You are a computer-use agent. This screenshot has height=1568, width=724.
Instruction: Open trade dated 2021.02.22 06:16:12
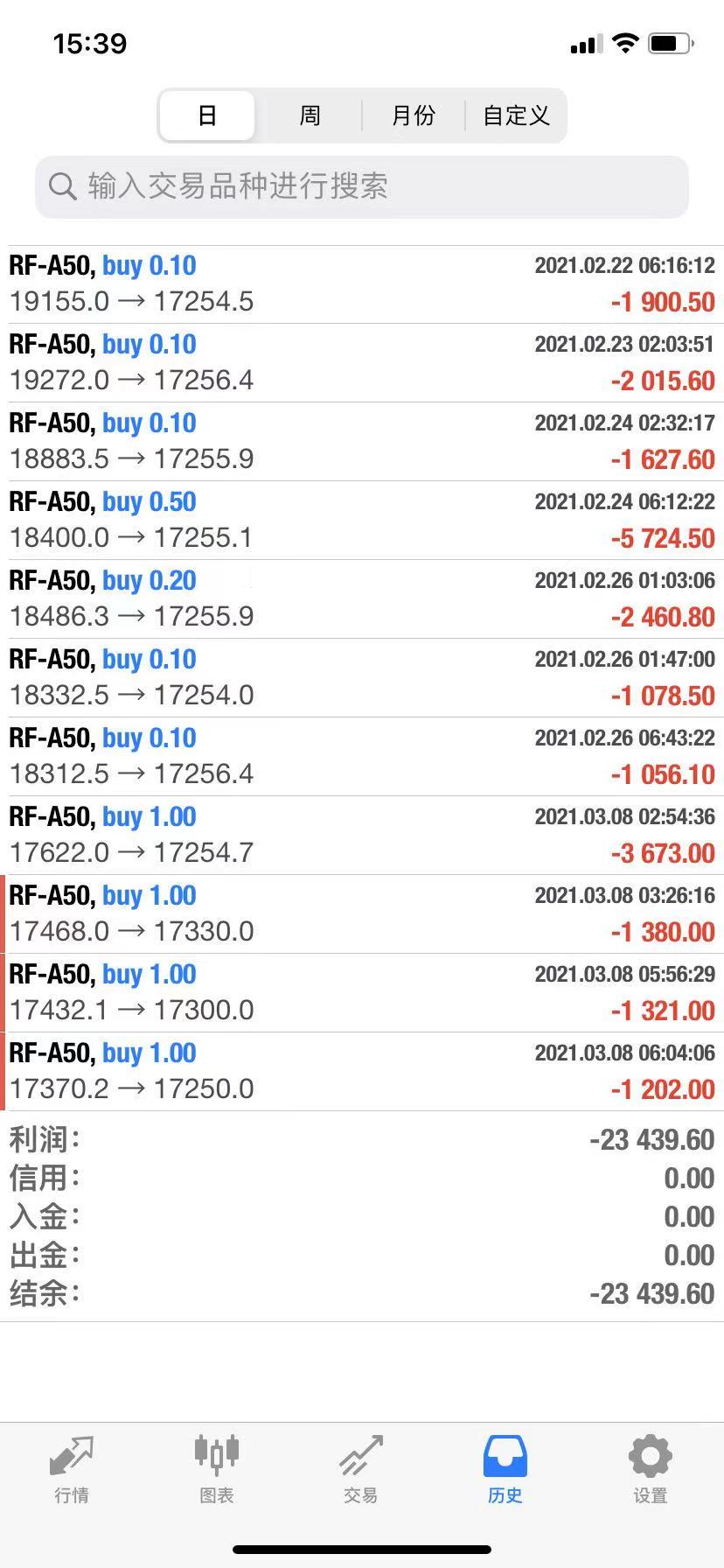(362, 284)
